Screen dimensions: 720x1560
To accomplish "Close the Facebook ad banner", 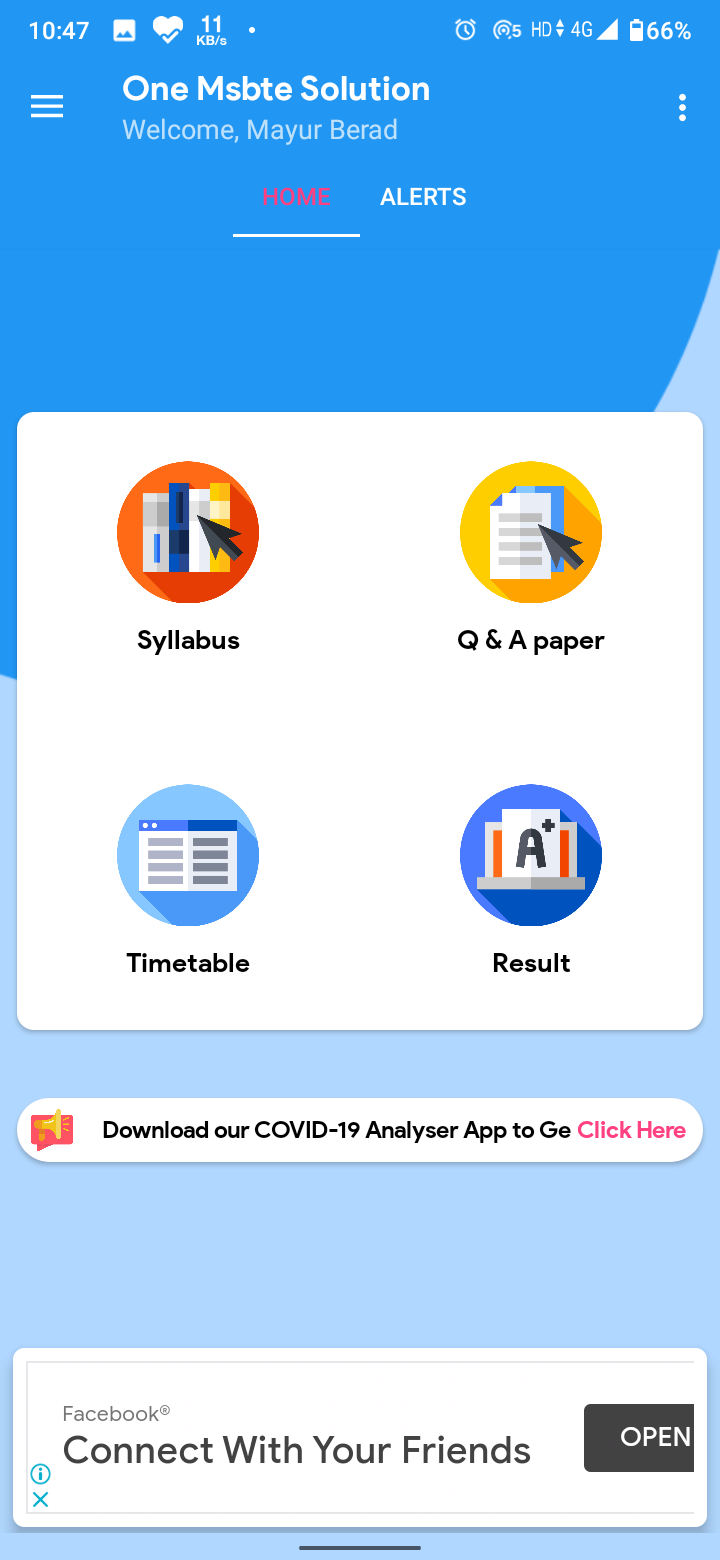I will (40, 1499).
